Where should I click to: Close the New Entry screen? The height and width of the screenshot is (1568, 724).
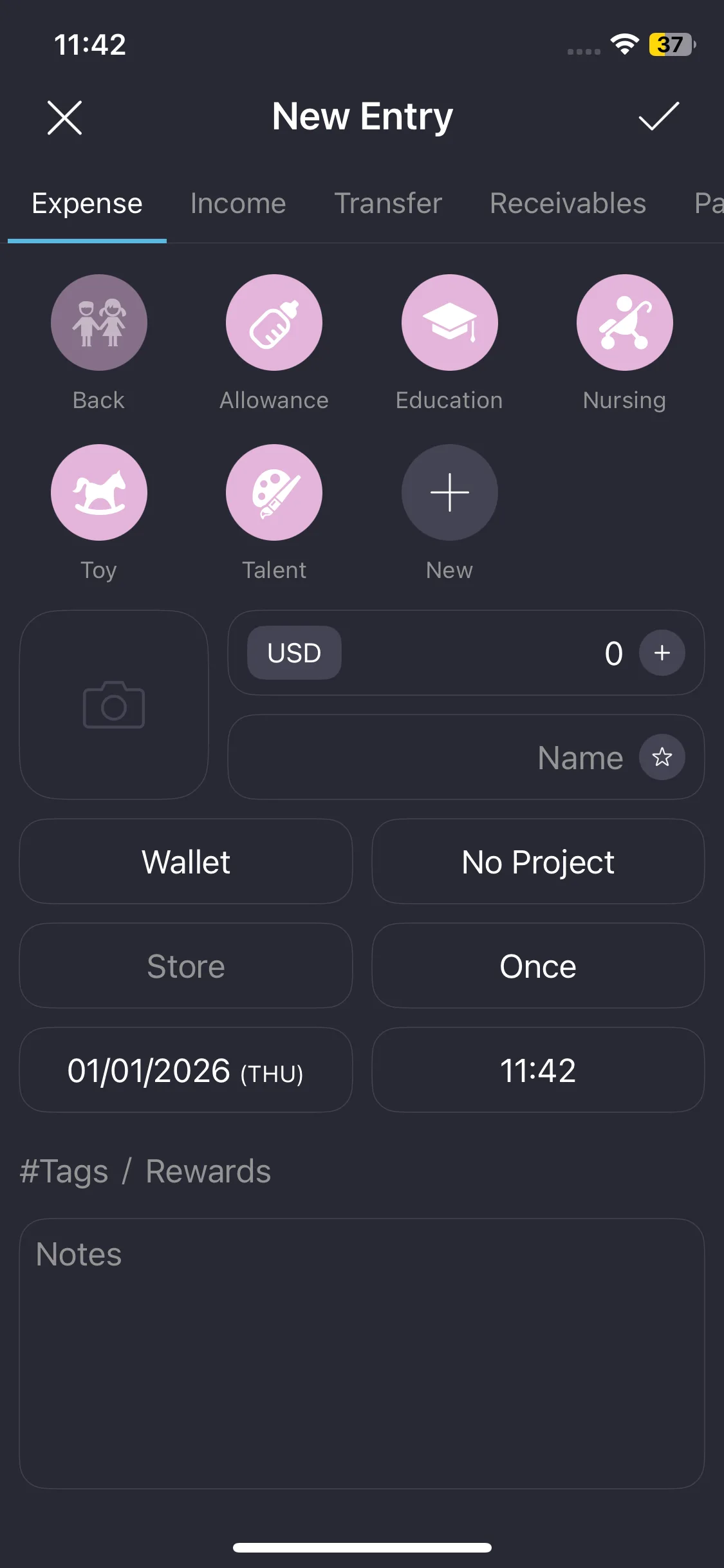point(65,118)
